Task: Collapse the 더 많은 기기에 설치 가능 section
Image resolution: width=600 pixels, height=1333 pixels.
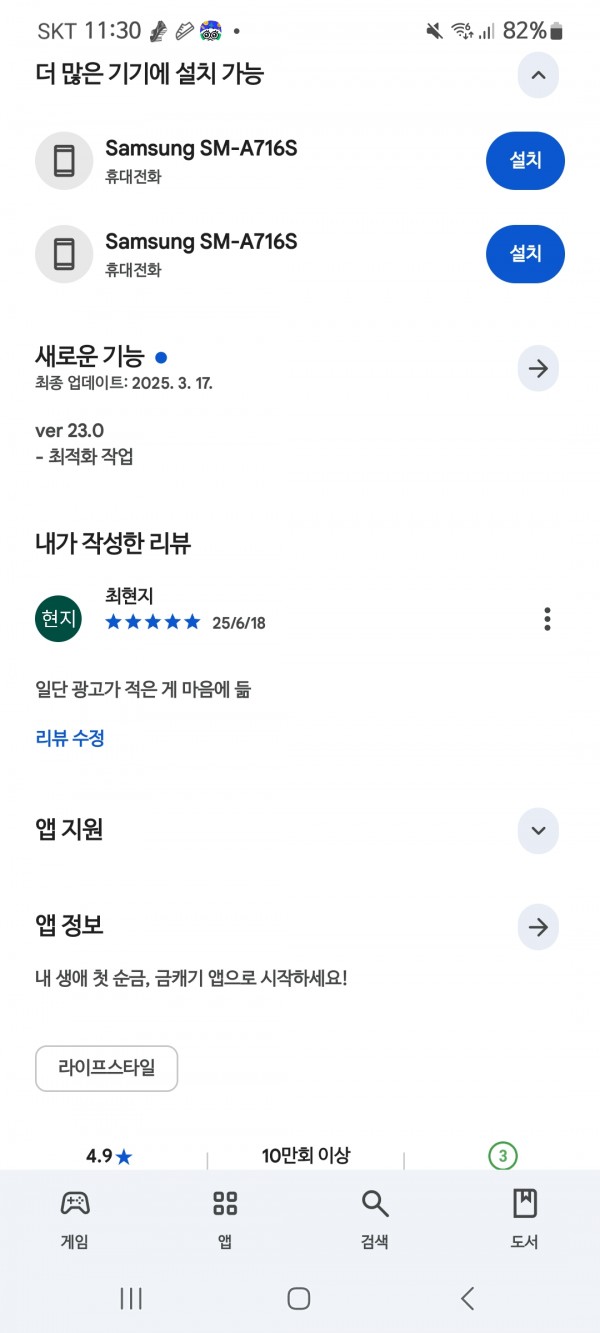Action: coord(538,75)
